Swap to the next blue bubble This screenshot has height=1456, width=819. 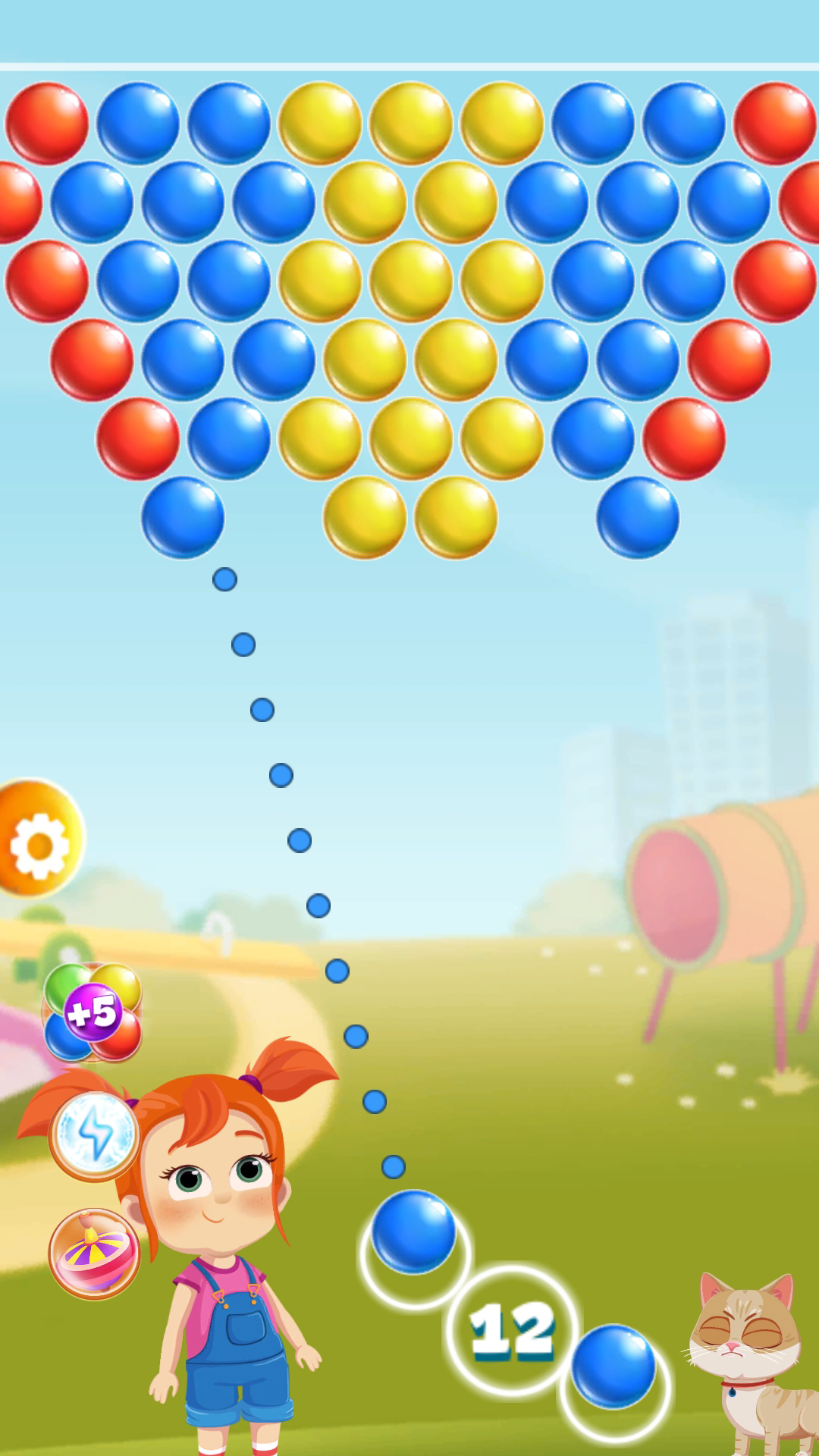(x=613, y=1367)
